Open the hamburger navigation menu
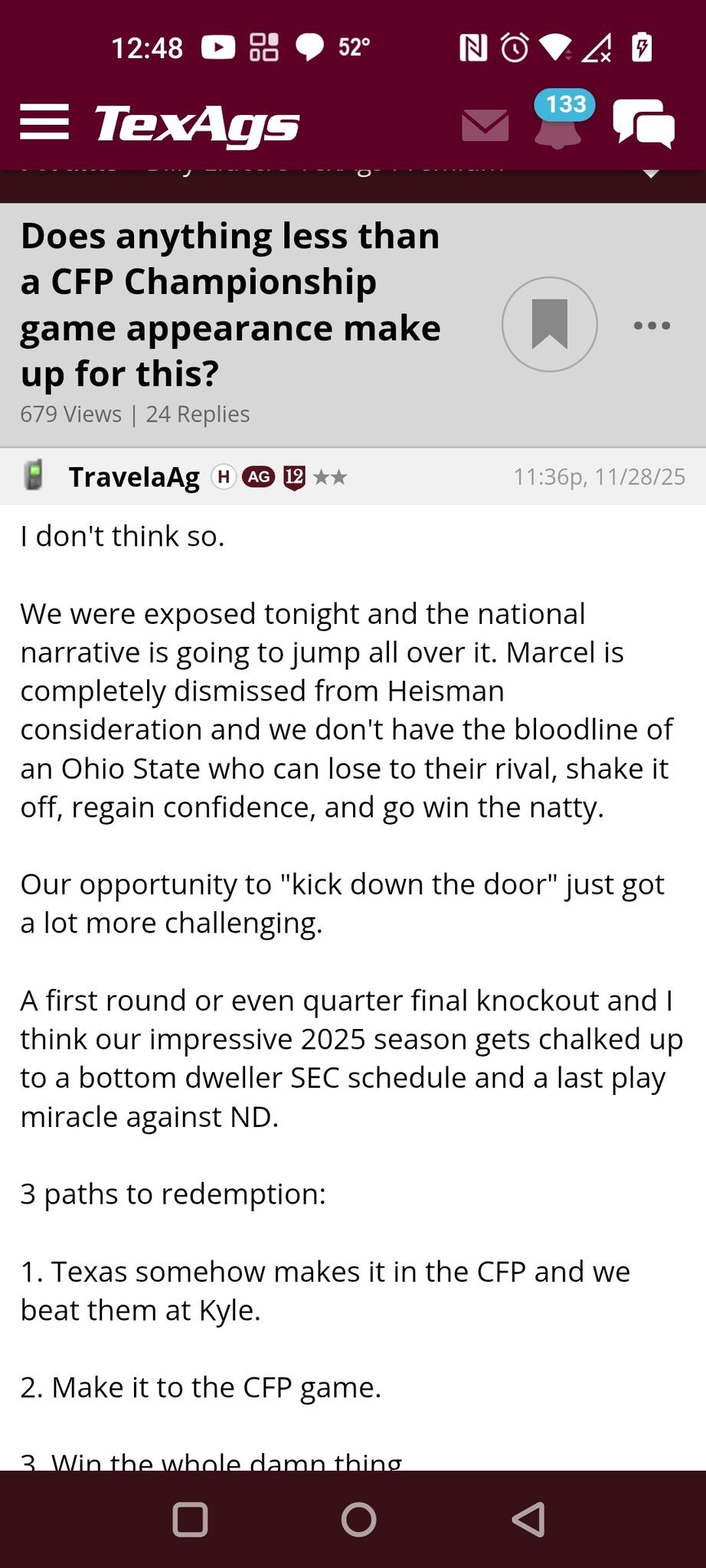 (x=44, y=122)
